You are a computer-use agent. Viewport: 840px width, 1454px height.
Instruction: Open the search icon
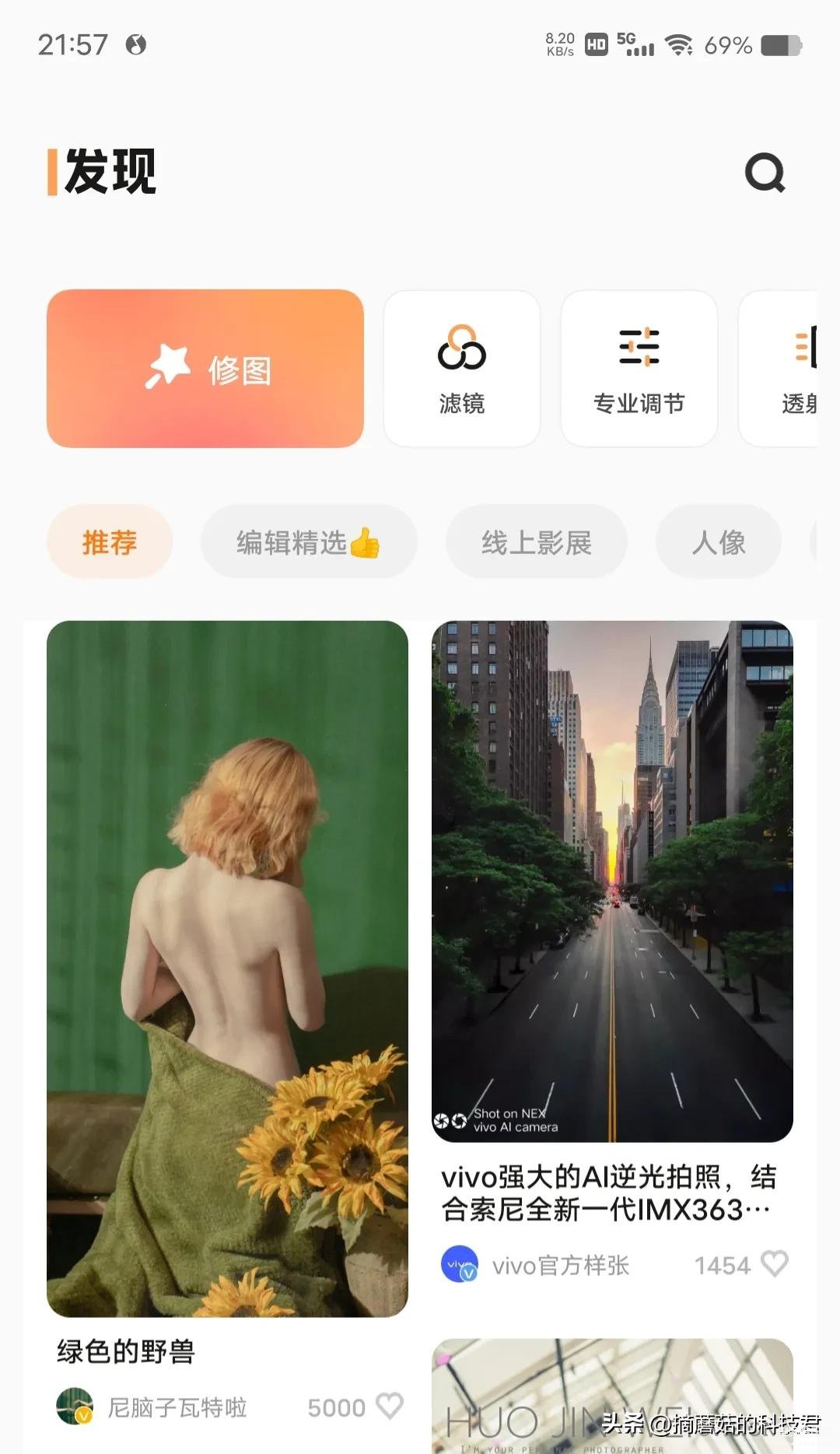click(x=765, y=173)
